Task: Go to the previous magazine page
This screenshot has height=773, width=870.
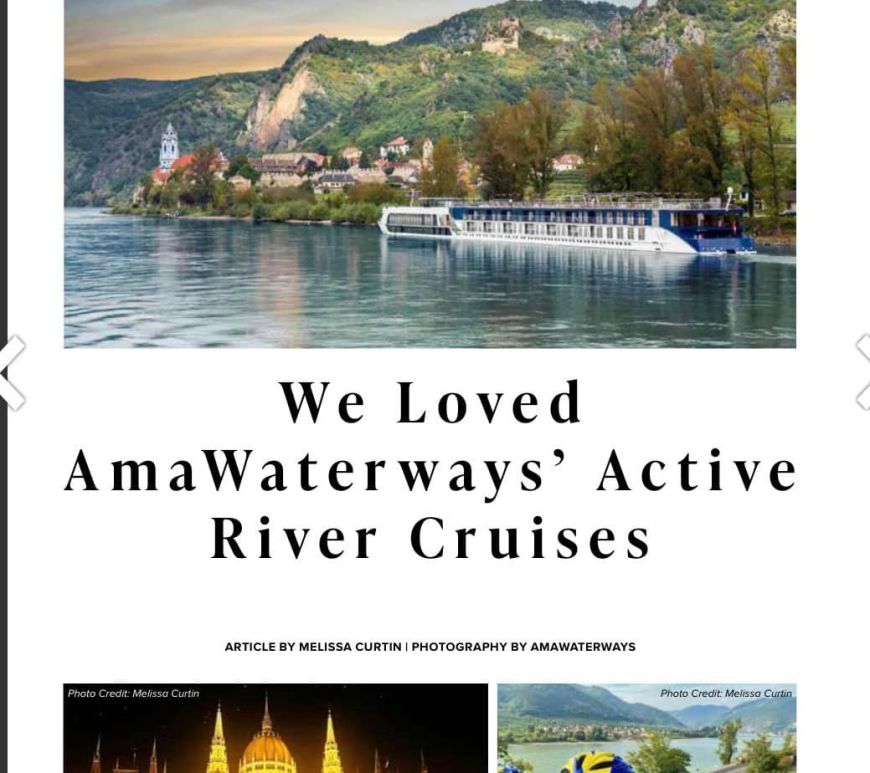Action: [12, 372]
